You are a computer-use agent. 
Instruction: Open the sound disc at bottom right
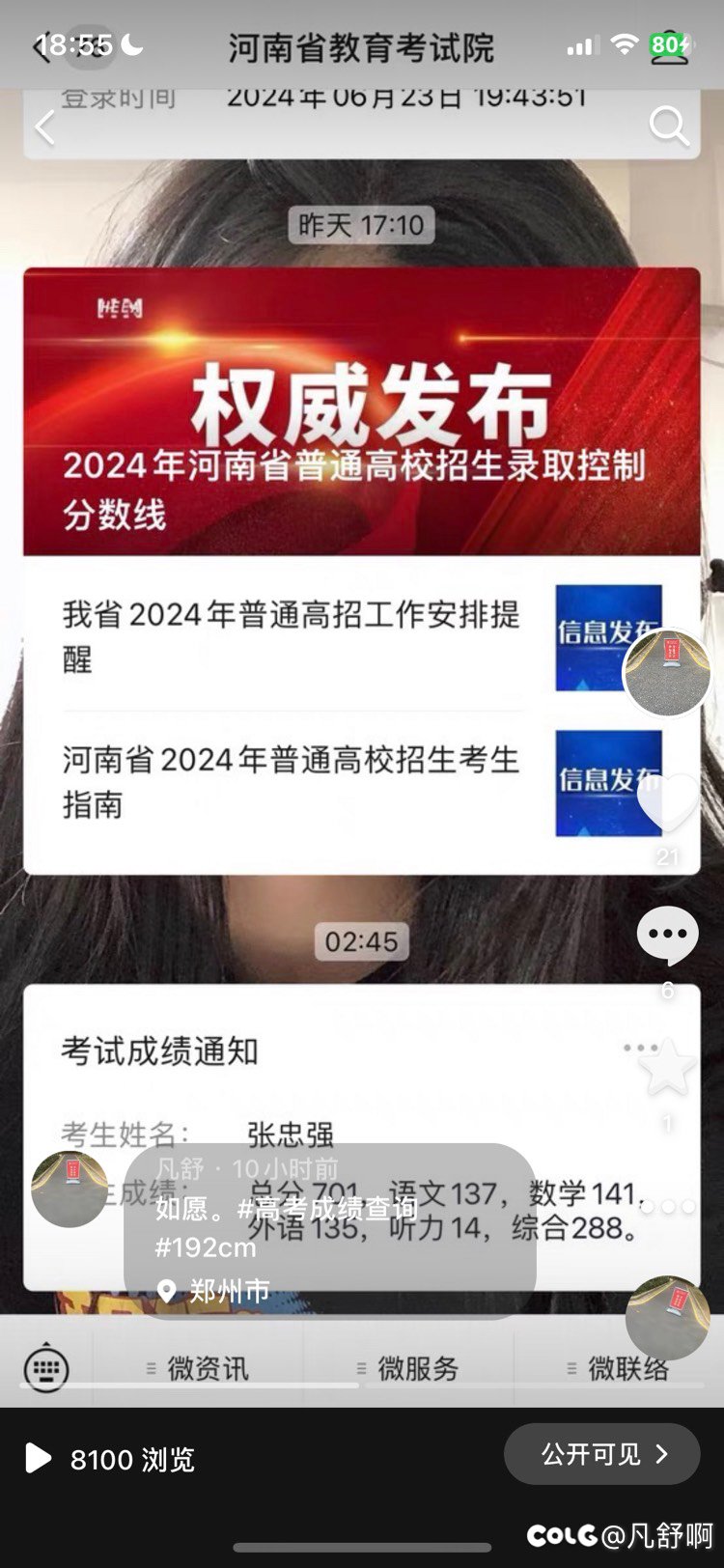pyautogui.click(x=667, y=1317)
